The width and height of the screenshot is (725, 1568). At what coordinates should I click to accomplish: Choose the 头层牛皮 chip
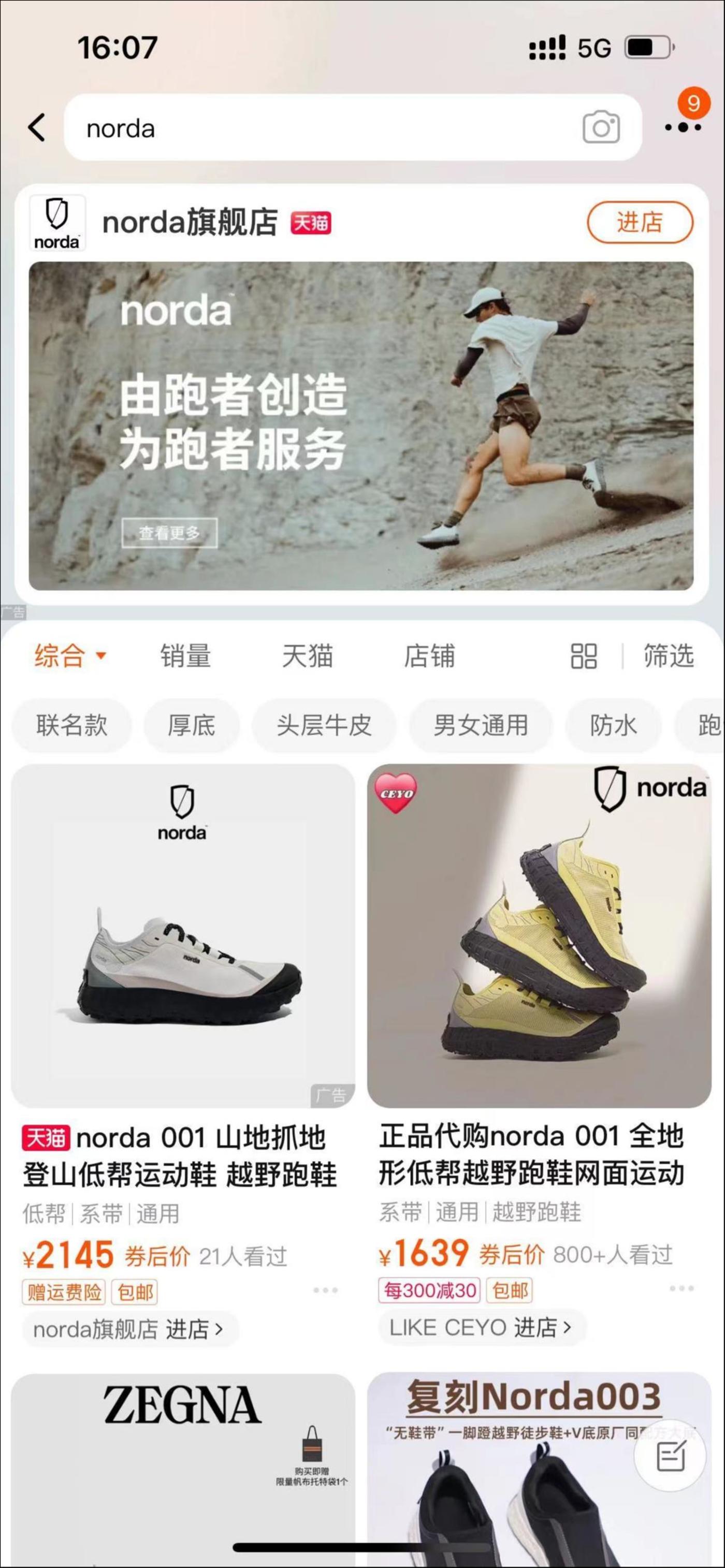tap(324, 725)
